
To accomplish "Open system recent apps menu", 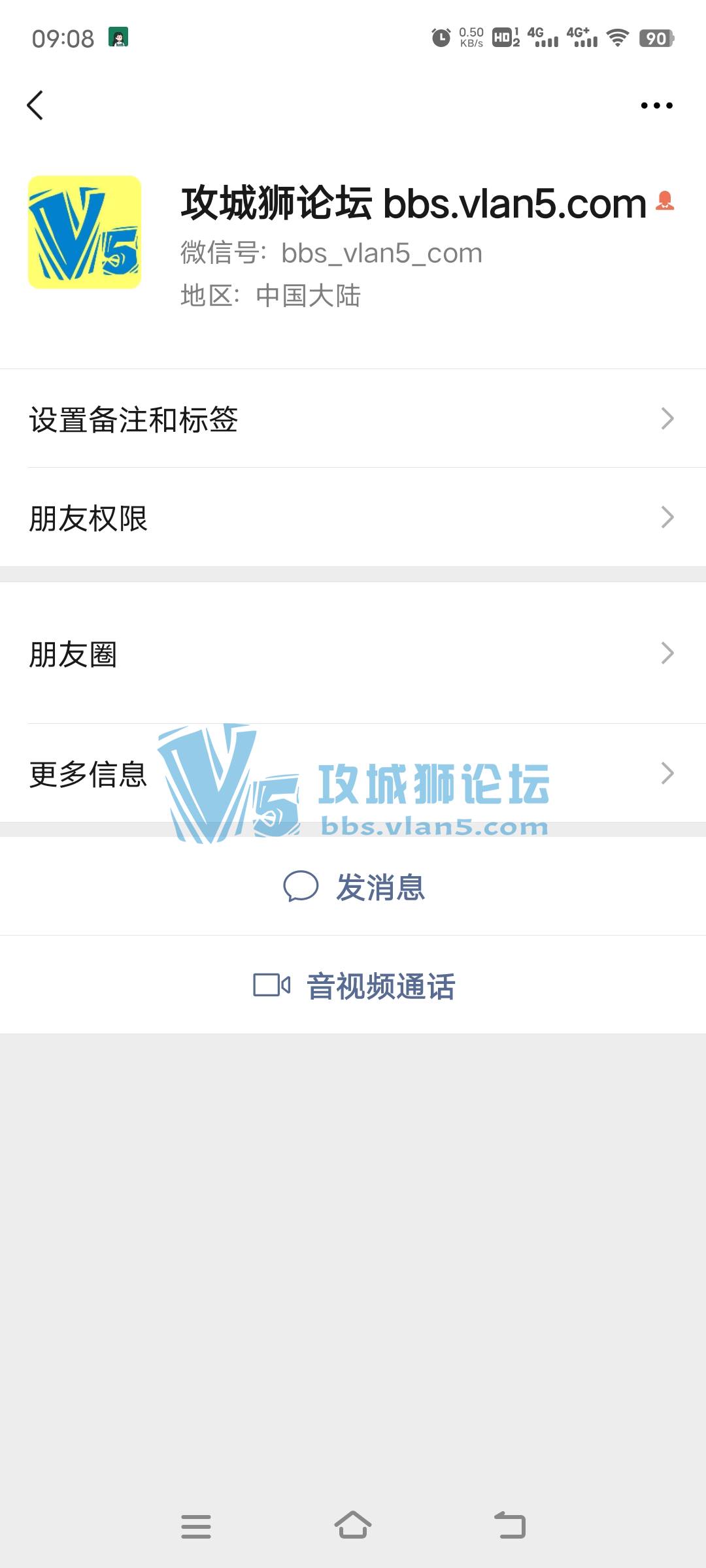I will [x=195, y=1526].
